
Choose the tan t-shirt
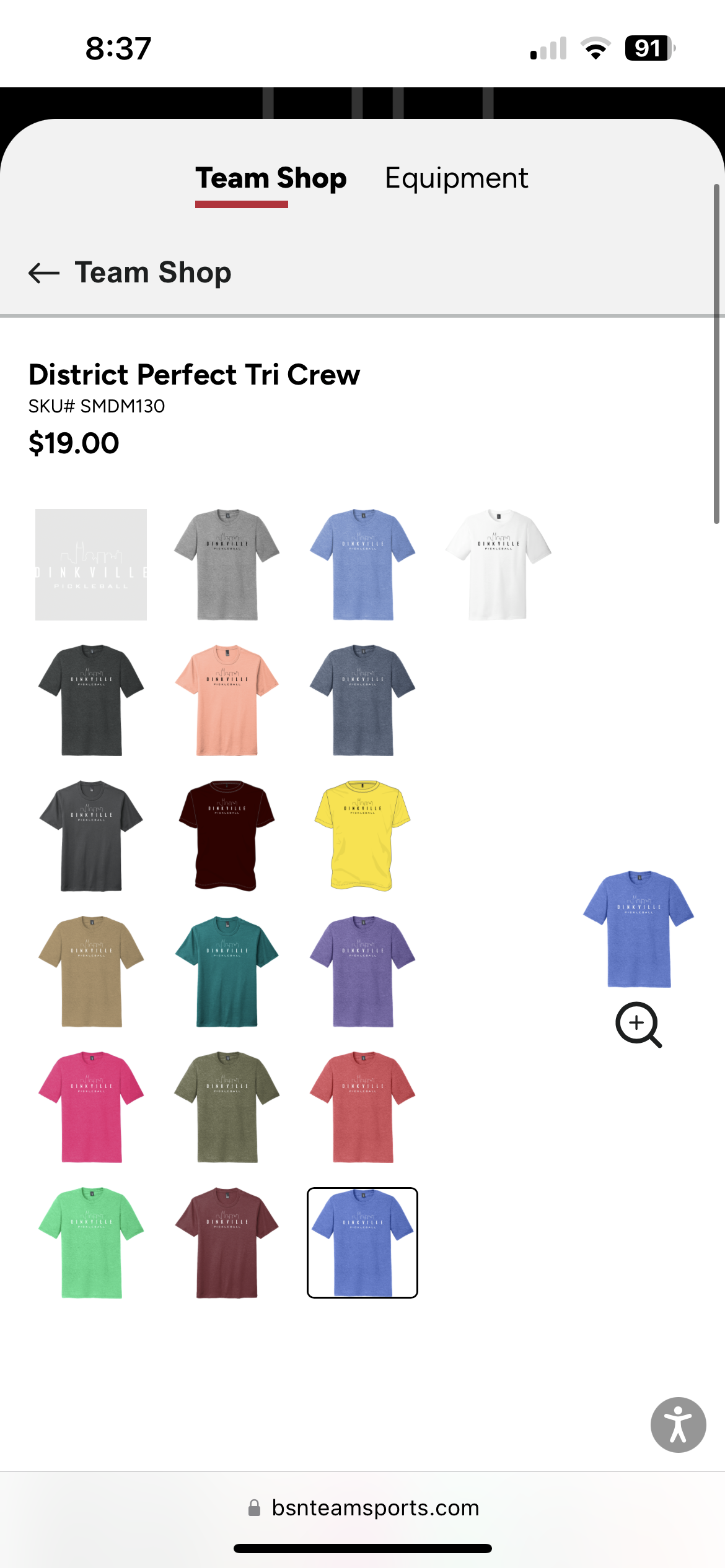91,971
